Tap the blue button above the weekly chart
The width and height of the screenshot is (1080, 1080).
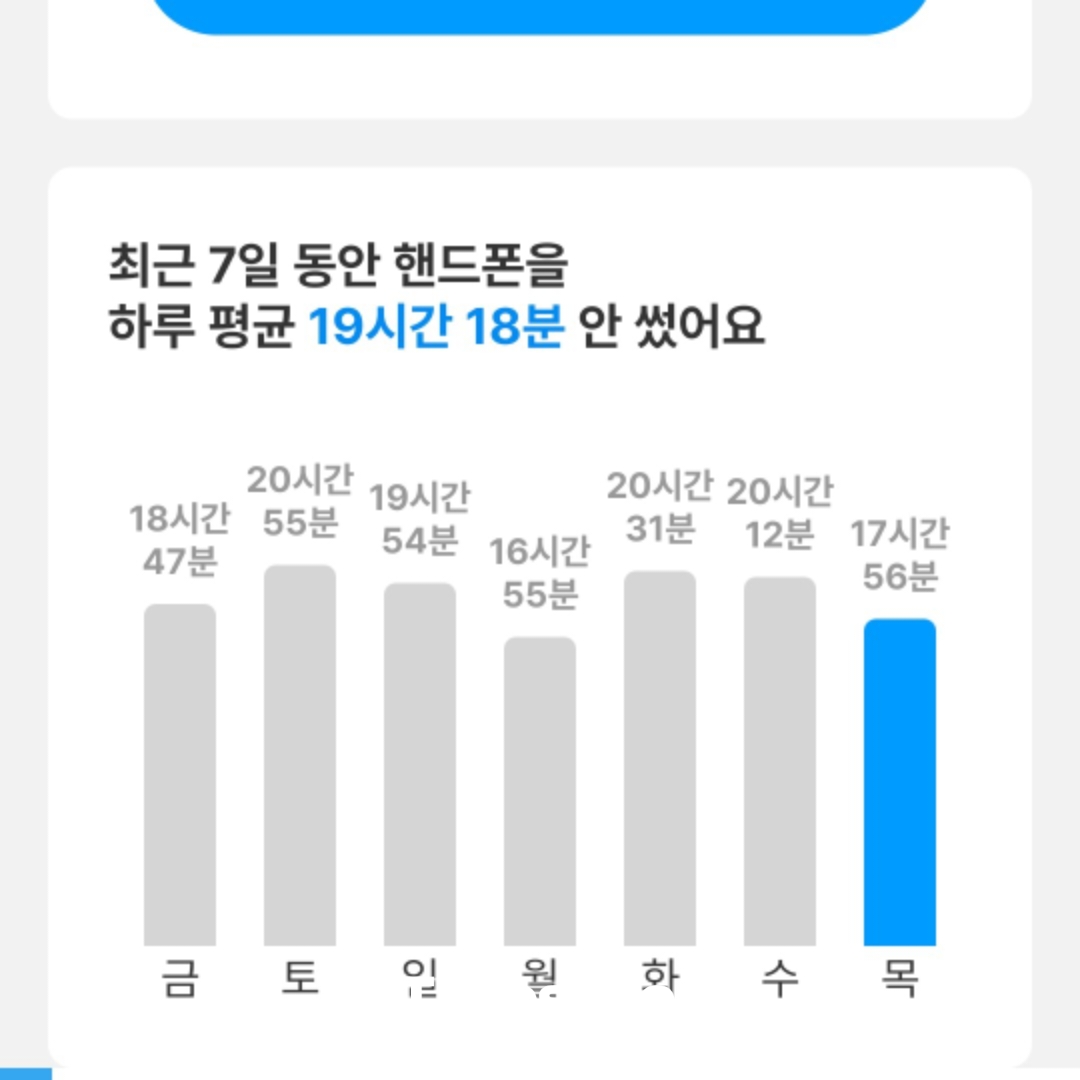[x=540, y=14]
